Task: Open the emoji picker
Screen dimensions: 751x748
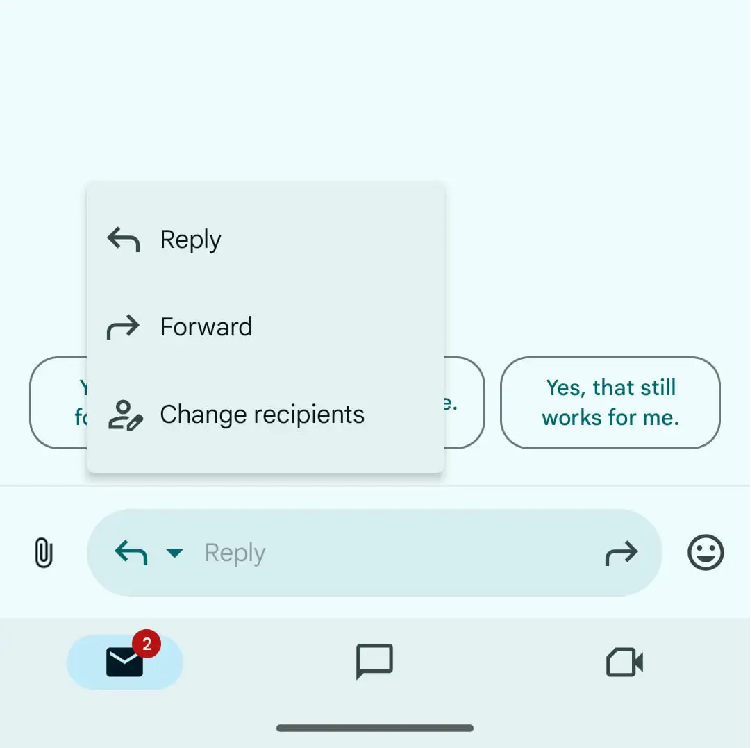Action: point(705,553)
